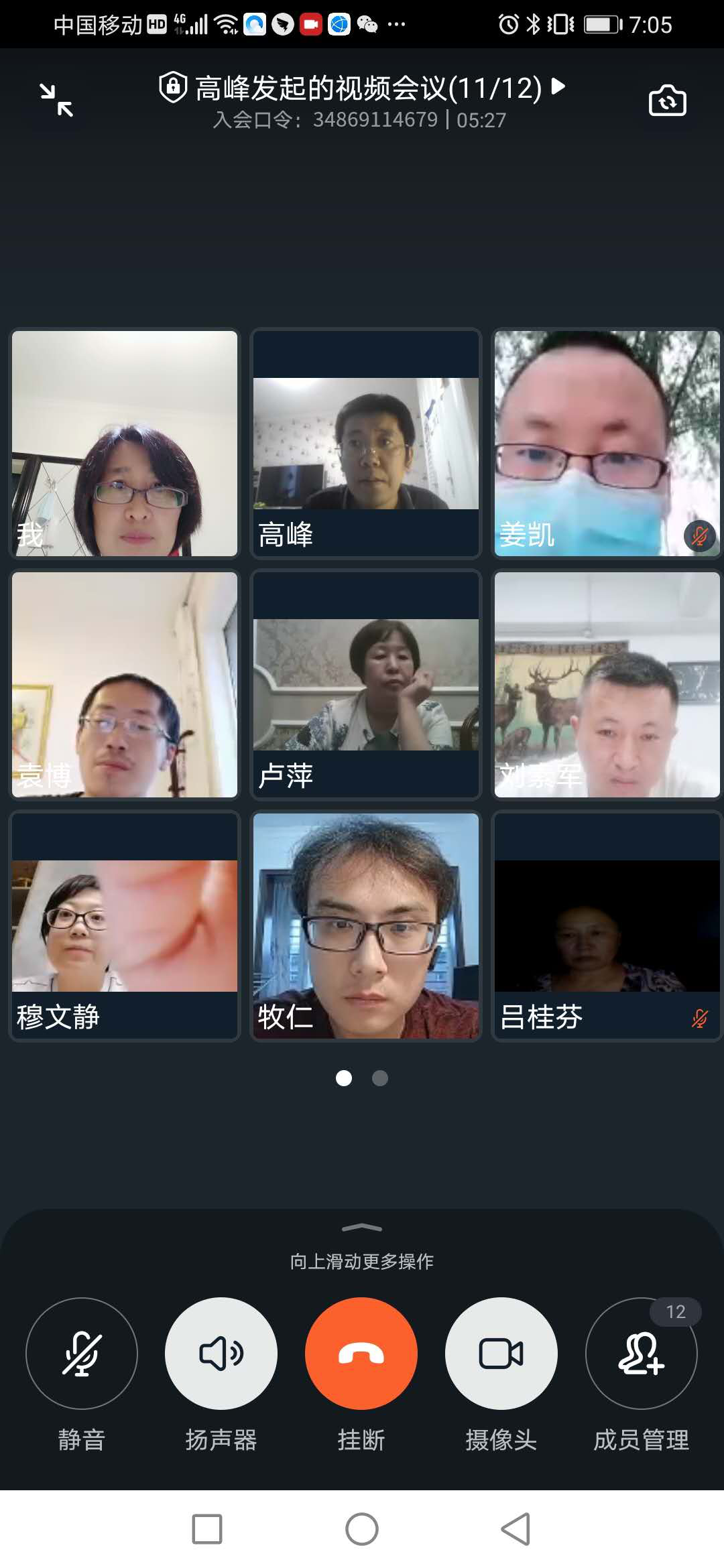Toggle the 摄像头 camera button
724x1568 pixels.
501,1354
